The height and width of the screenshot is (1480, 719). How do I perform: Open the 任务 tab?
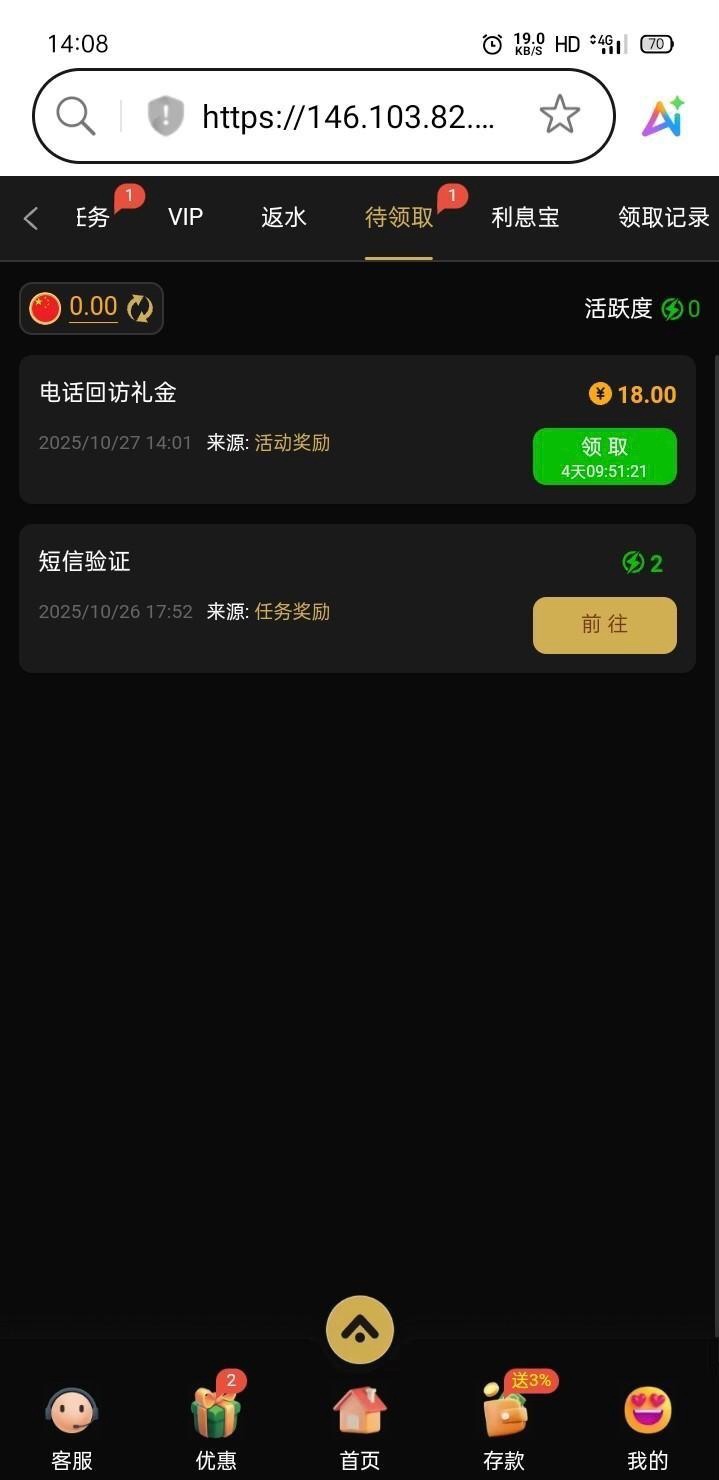(x=93, y=218)
